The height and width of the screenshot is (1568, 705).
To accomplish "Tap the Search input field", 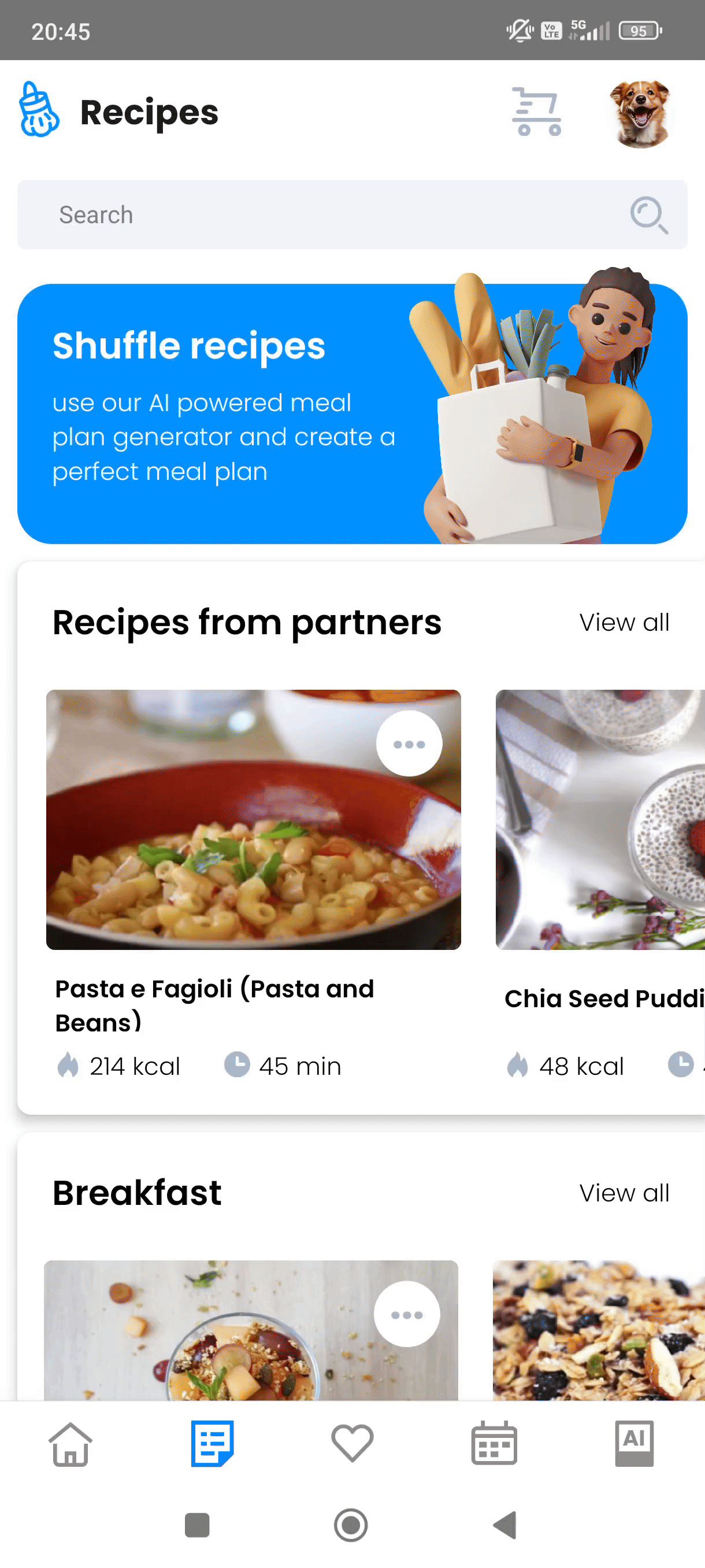I will [243, 215].
